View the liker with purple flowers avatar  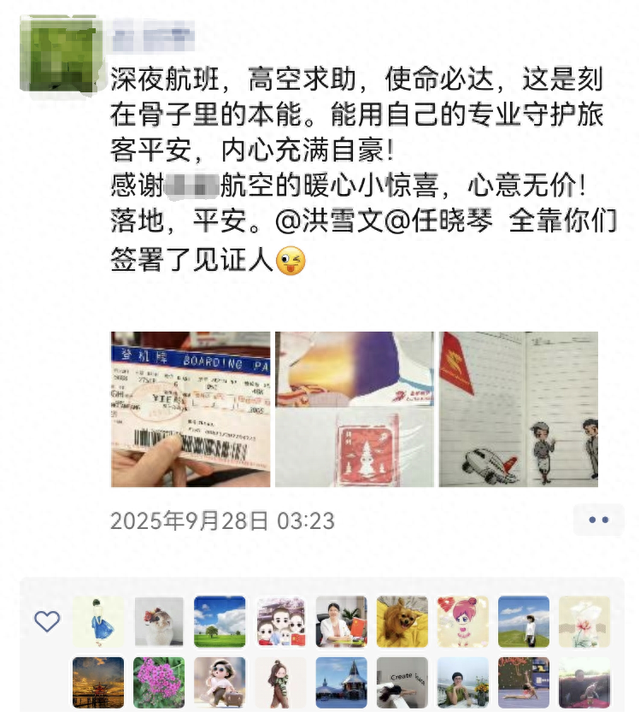pyautogui.click(x=159, y=682)
